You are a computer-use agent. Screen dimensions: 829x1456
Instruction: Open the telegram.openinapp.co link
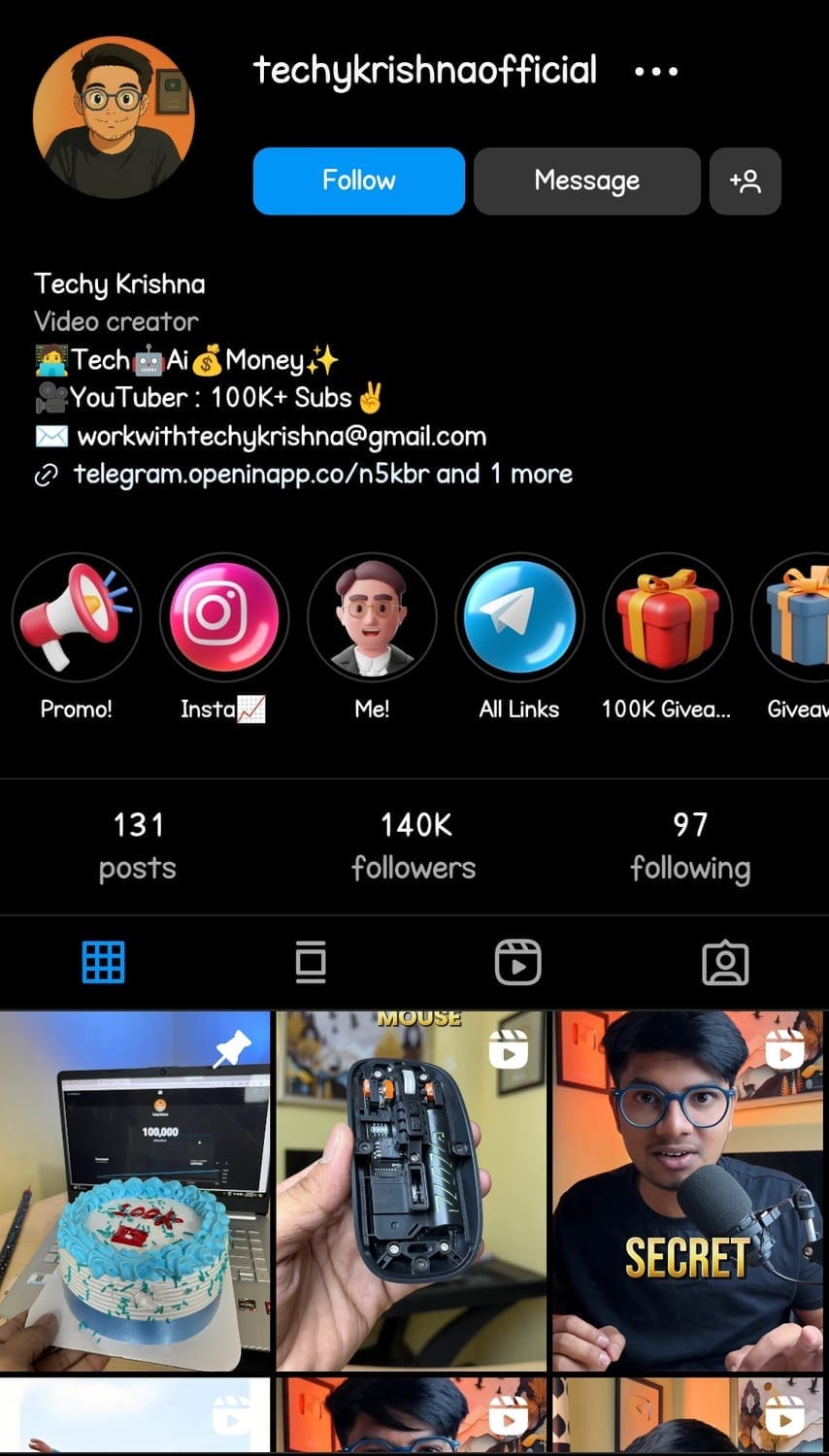[250, 474]
